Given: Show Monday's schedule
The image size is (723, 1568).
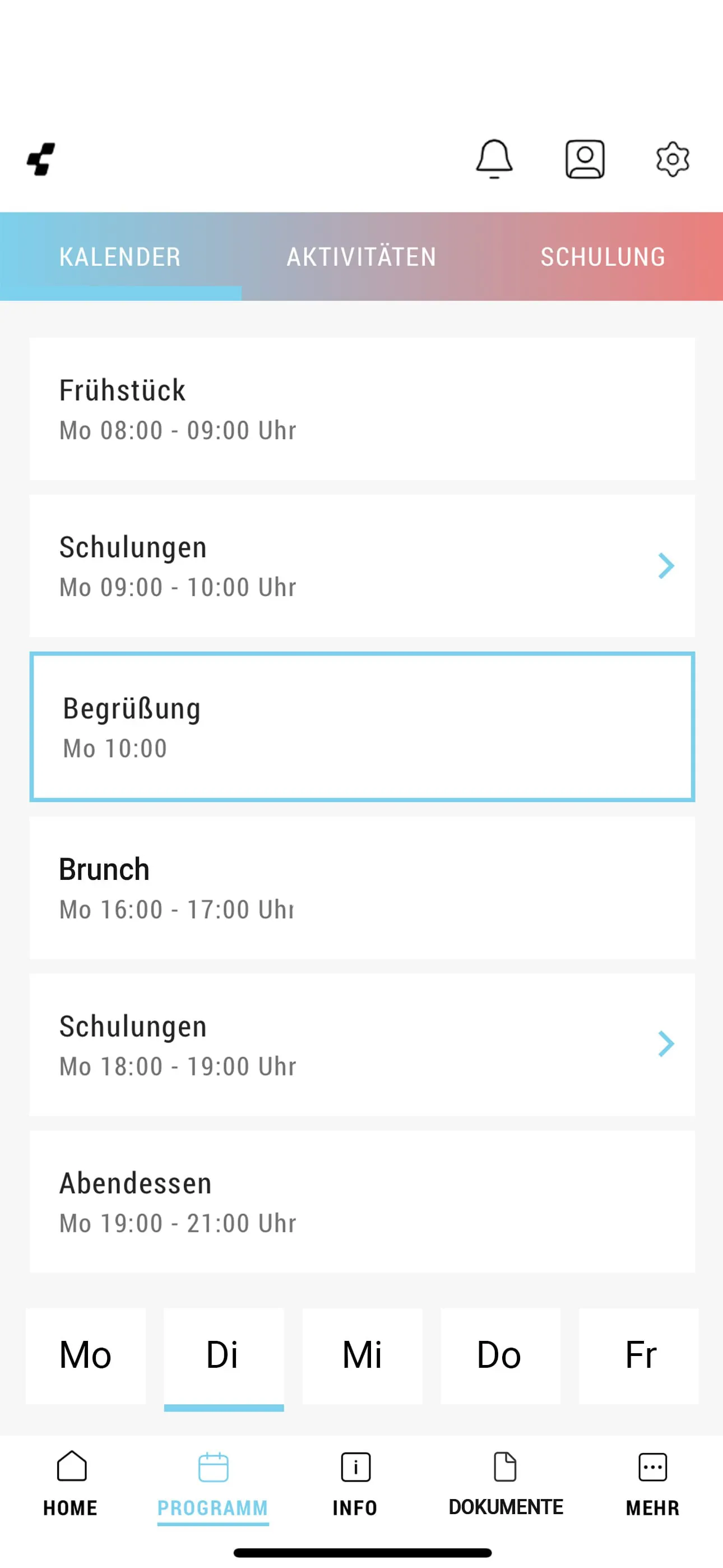Looking at the screenshot, I should point(86,1356).
